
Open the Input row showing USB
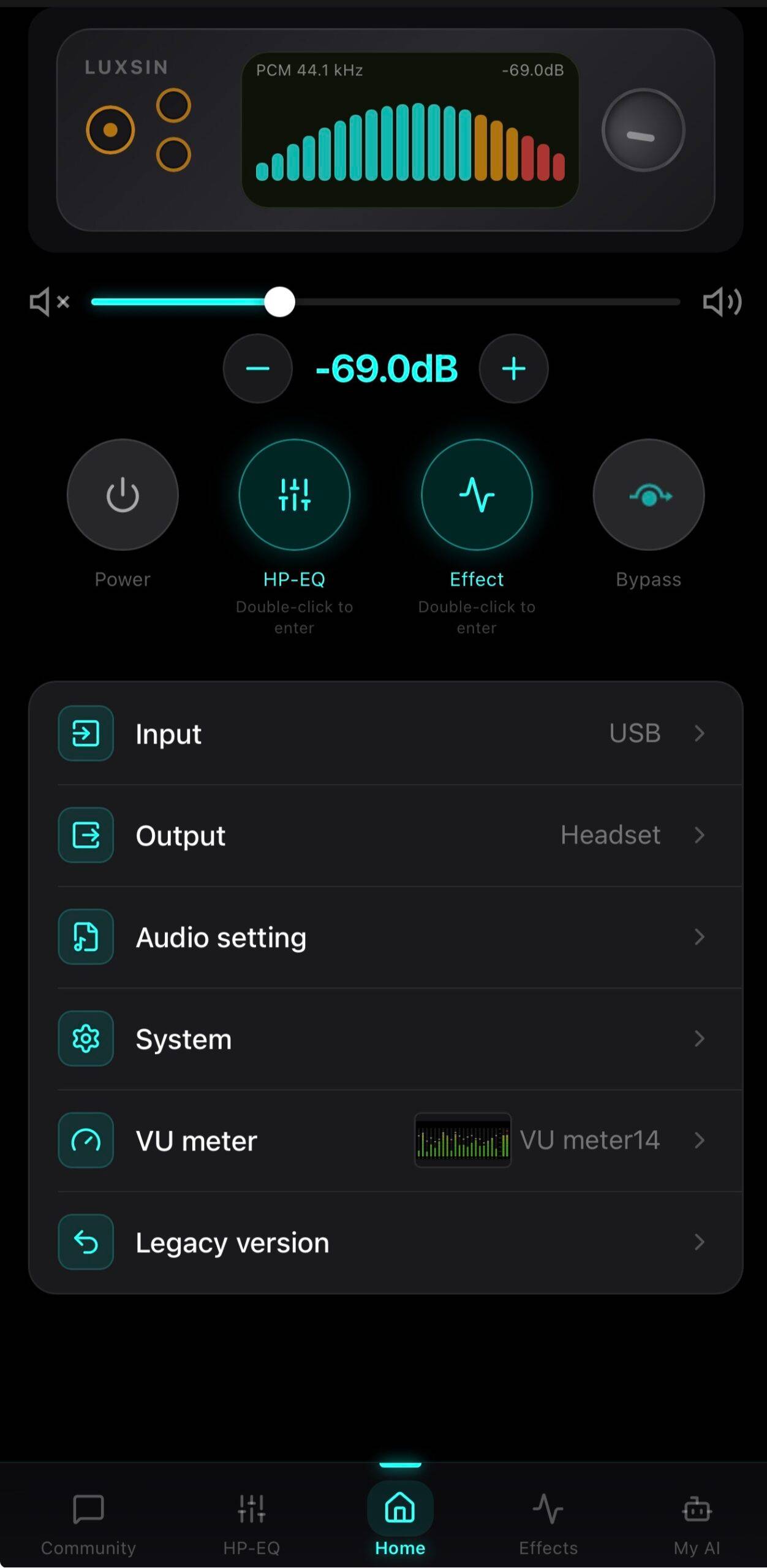(x=386, y=734)
